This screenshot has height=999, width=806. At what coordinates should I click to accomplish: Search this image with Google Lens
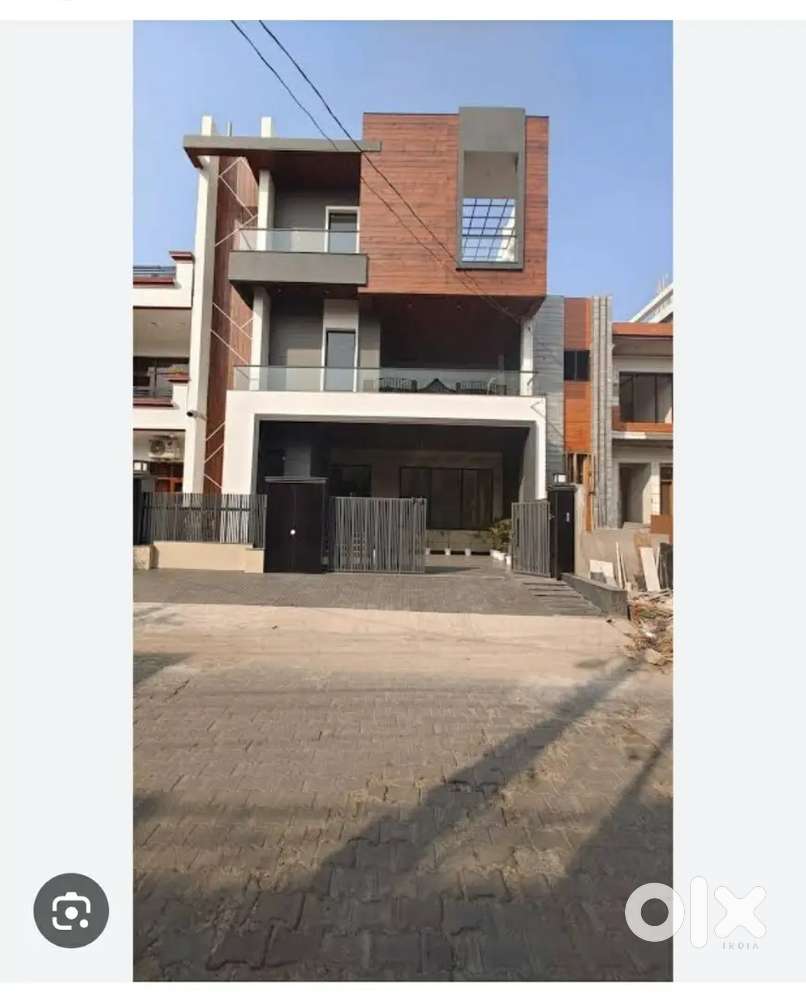pos(71,911)
